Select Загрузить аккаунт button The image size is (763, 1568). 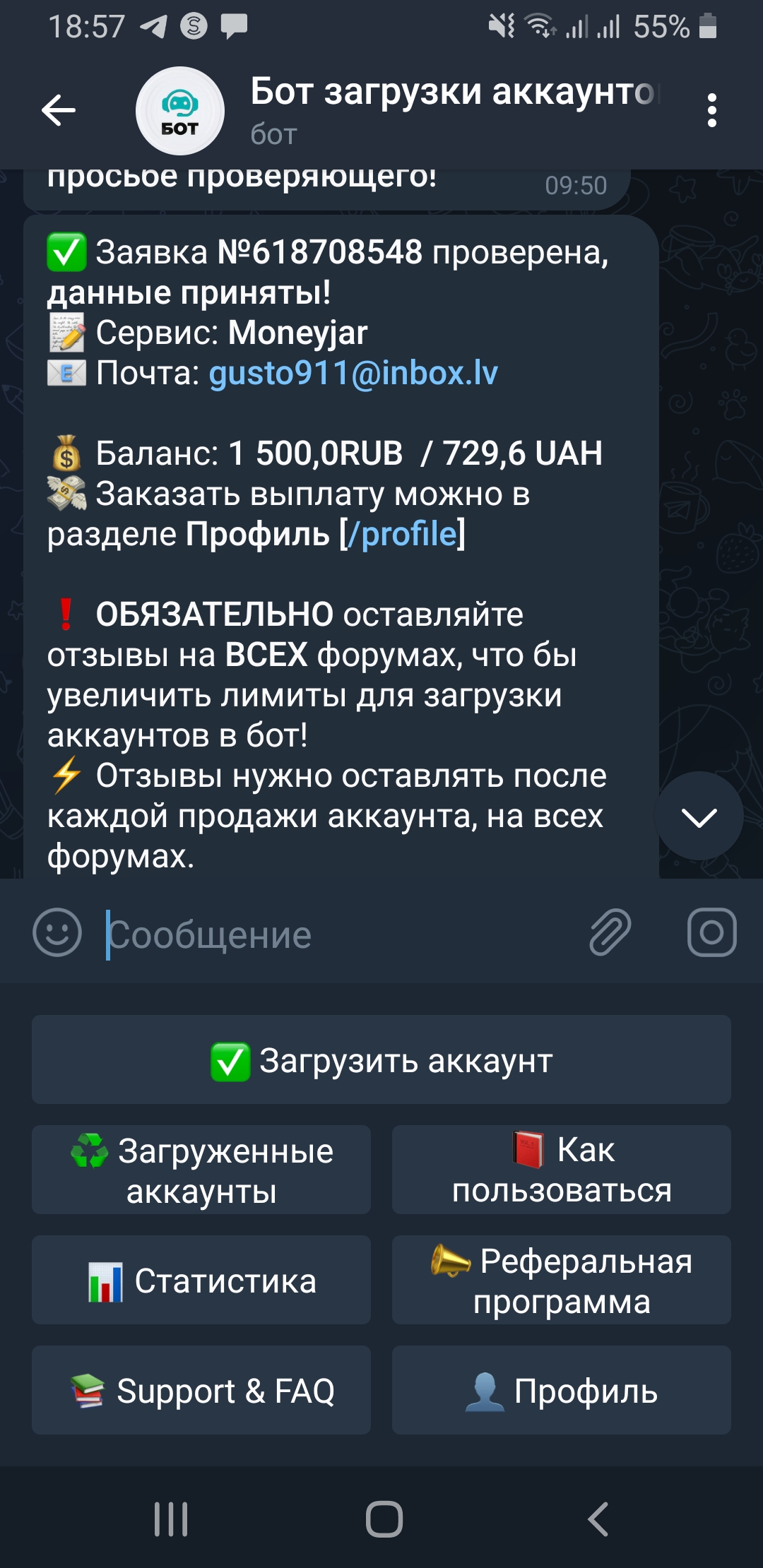tap(381, 1060)
